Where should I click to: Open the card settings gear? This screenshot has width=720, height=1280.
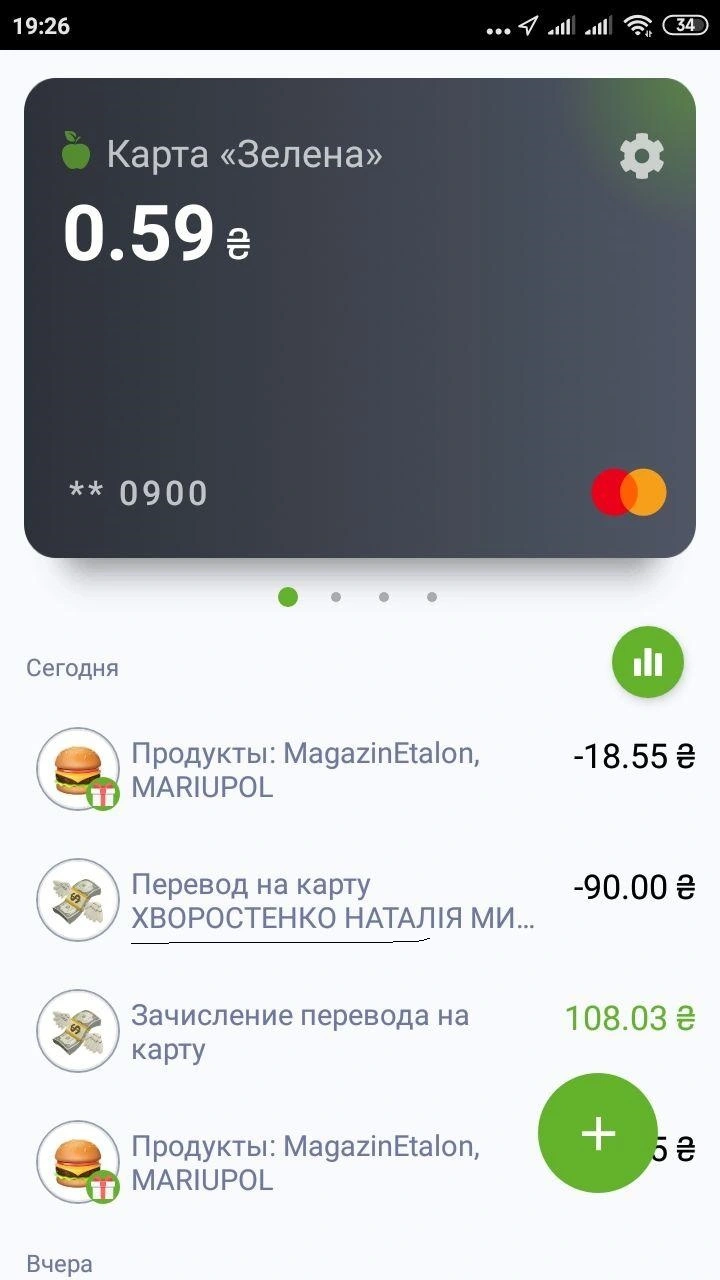[x=642, y=157]
